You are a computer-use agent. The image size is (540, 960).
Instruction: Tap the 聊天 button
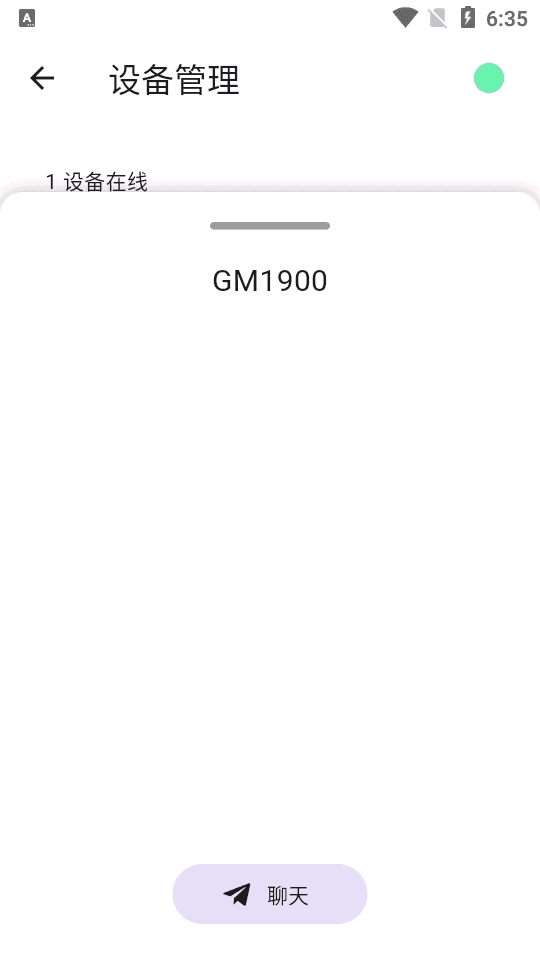pyautogui.click(x=270, y=894)
